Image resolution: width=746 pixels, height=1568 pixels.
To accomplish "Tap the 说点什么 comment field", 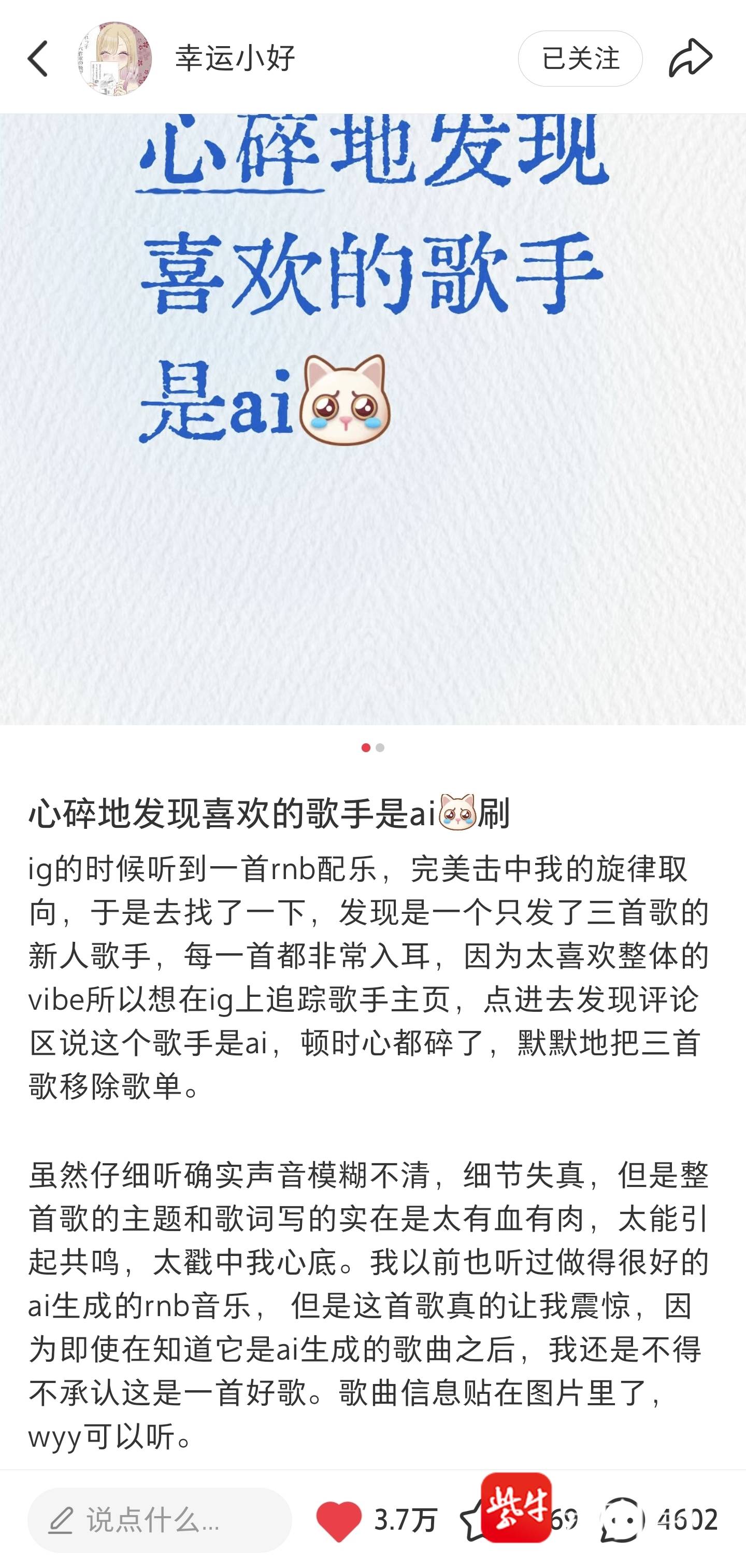I will coord(160,1520).
